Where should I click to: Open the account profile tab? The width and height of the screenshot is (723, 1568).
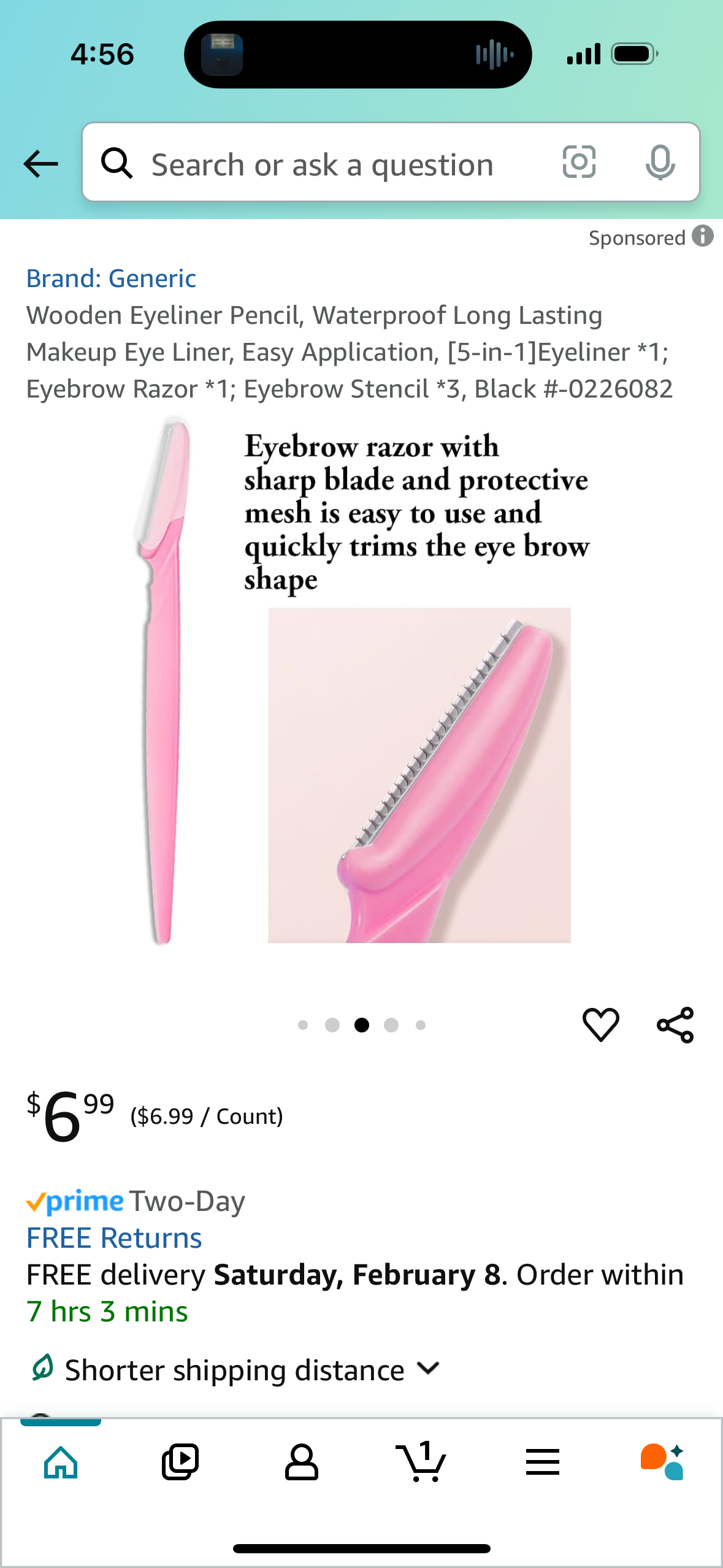tap(301, 1462)
